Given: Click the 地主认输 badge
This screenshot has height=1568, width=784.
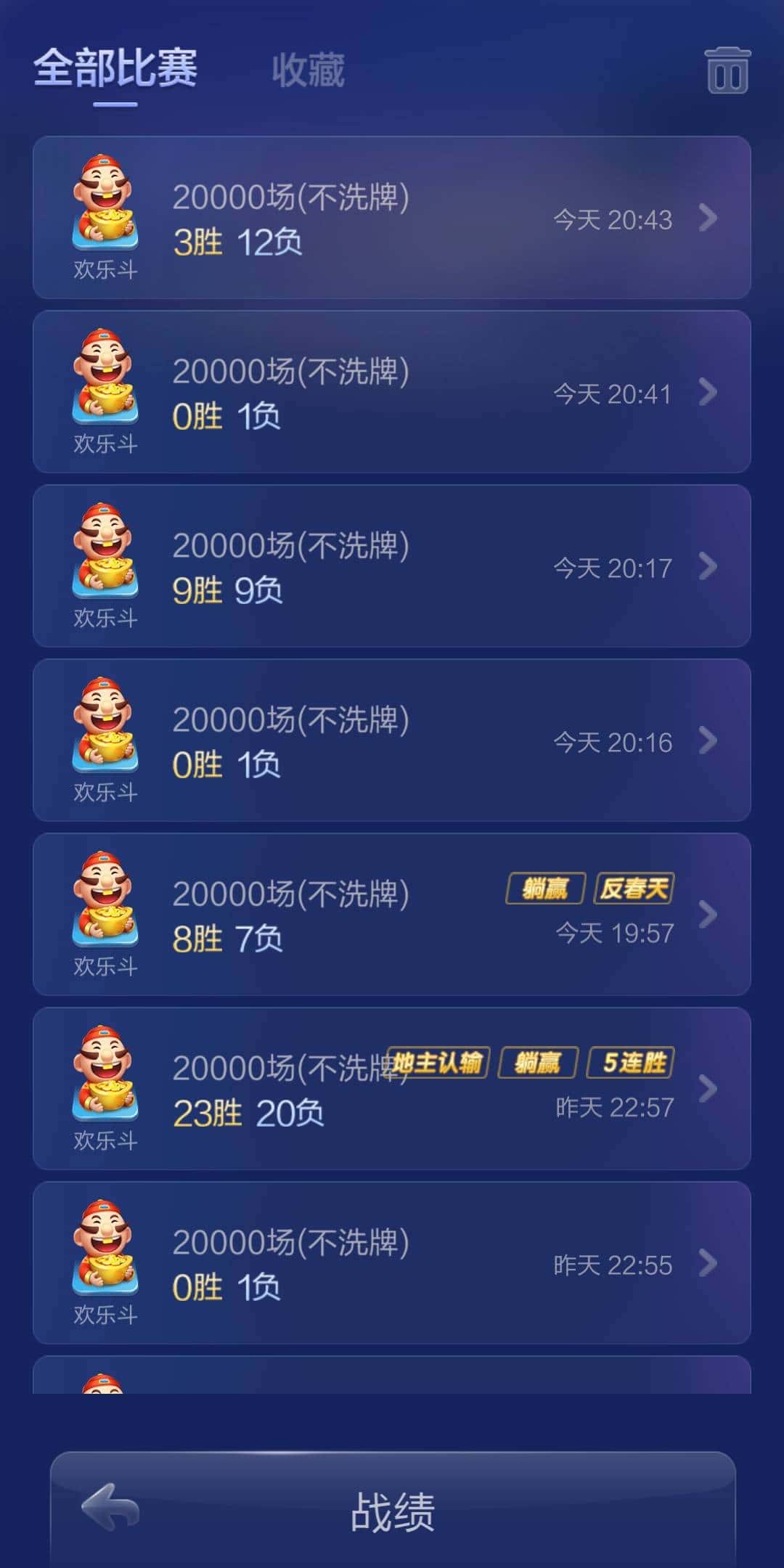Looking at the screenshot, I should point(439,1061).
